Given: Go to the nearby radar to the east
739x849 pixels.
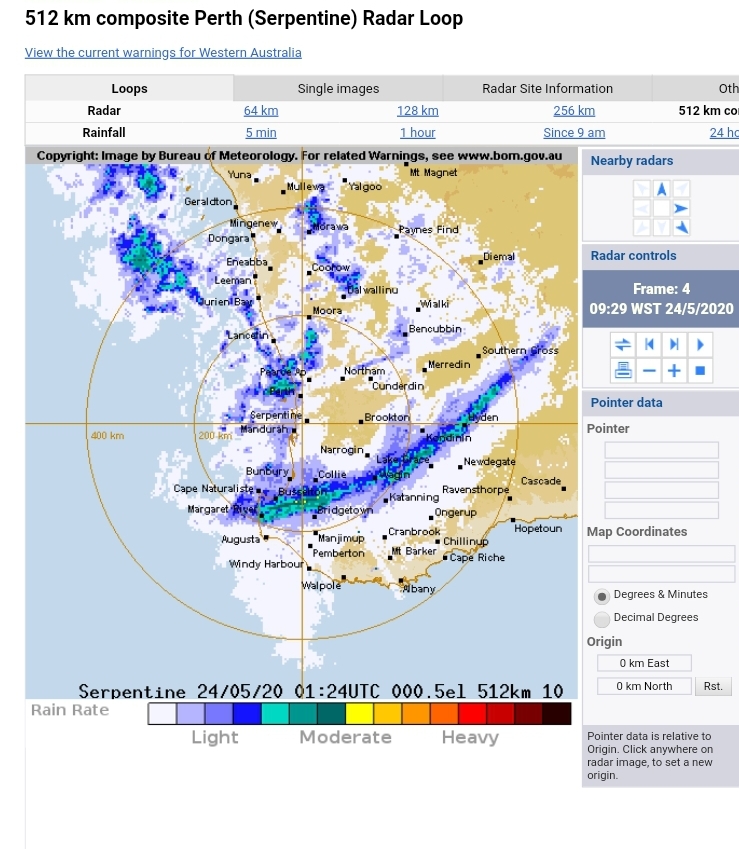Looking at the screenshot, I should coord(681,208).
